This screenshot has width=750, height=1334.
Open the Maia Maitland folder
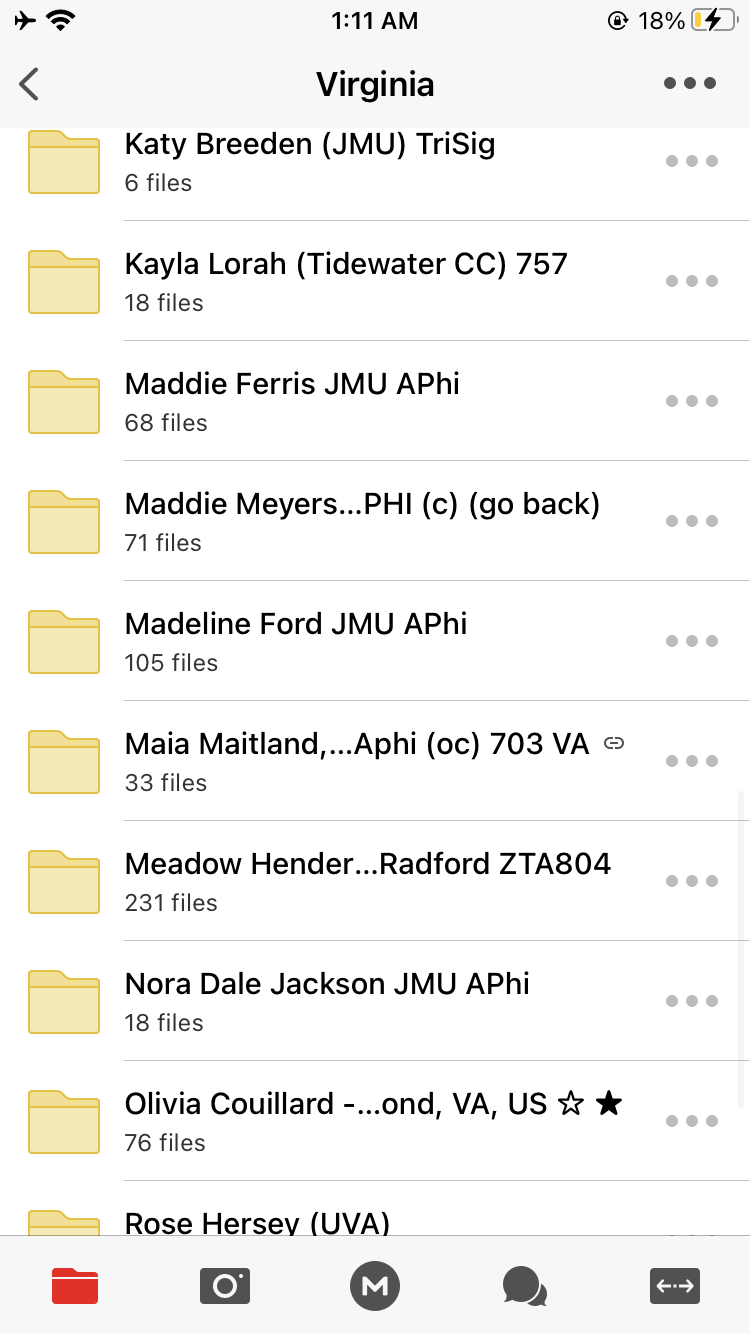point(357,761)
